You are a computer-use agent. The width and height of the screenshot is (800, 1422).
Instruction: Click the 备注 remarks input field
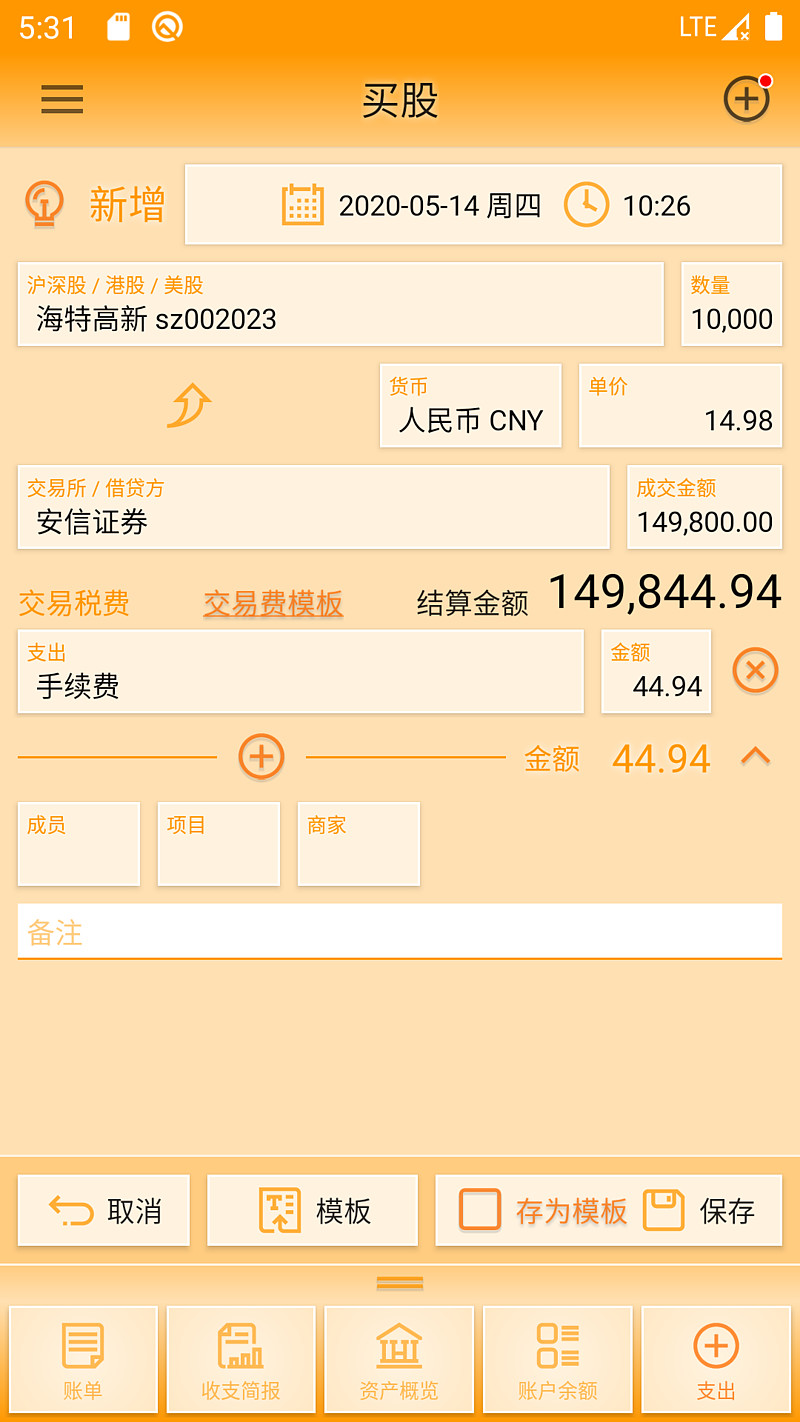(400, 931)
